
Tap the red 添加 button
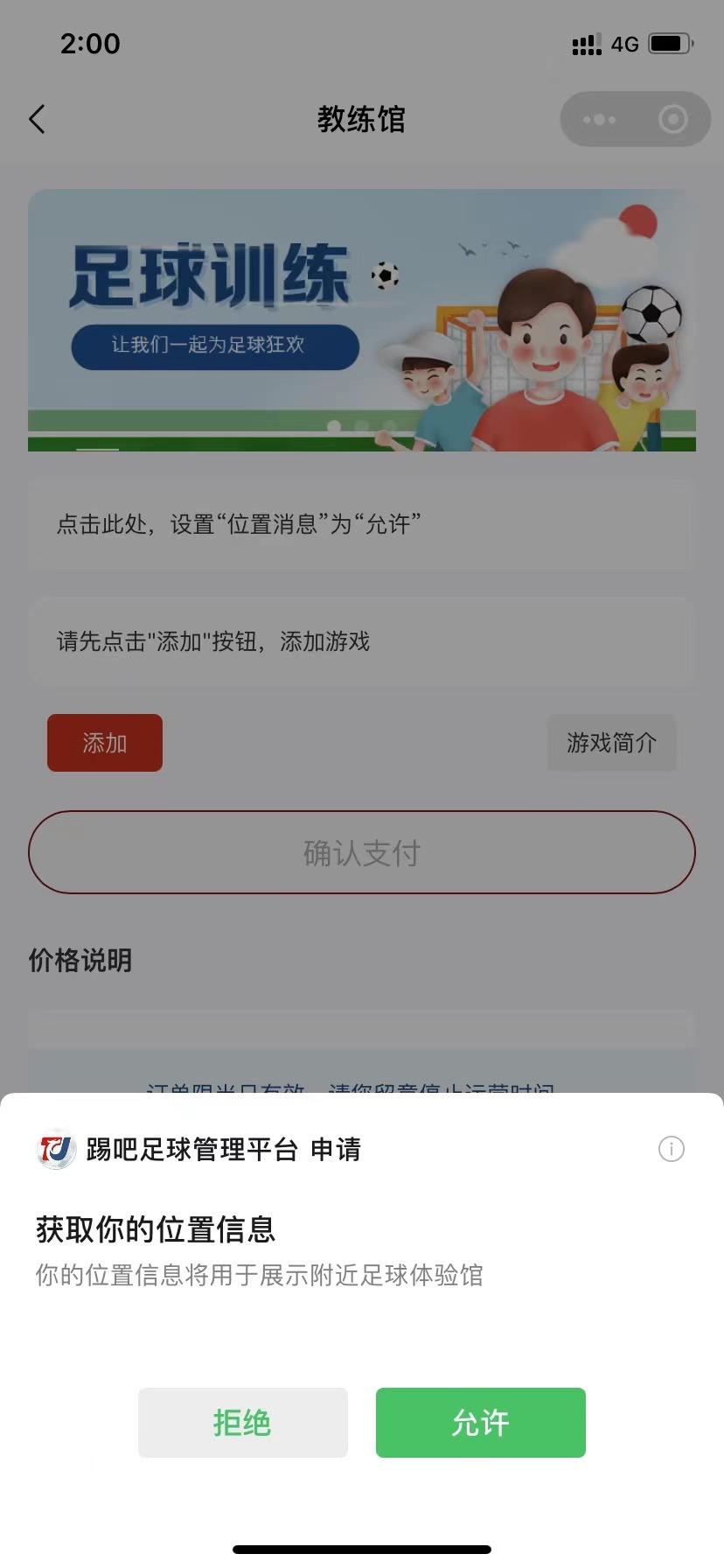(105, 743)
